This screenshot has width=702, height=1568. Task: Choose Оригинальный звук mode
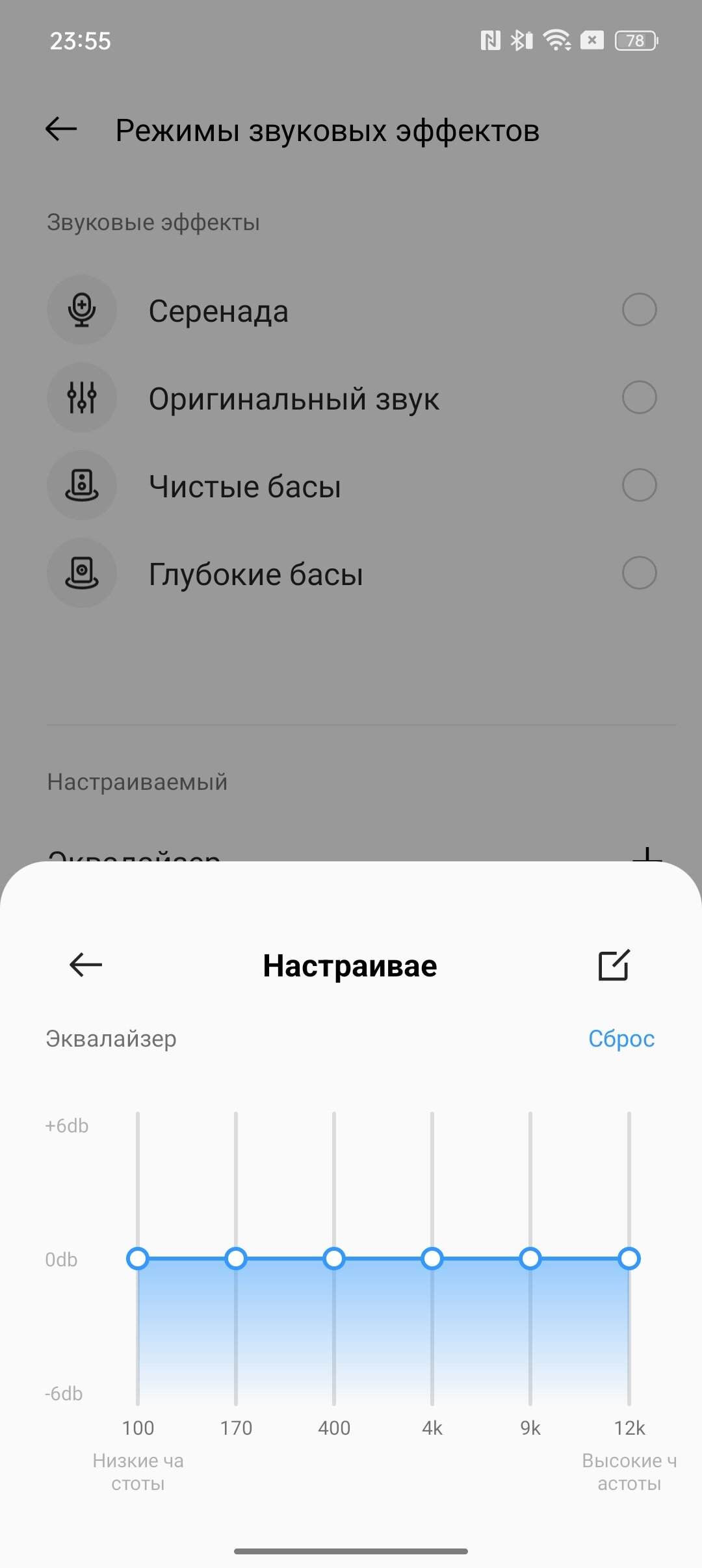pos(351,398)
